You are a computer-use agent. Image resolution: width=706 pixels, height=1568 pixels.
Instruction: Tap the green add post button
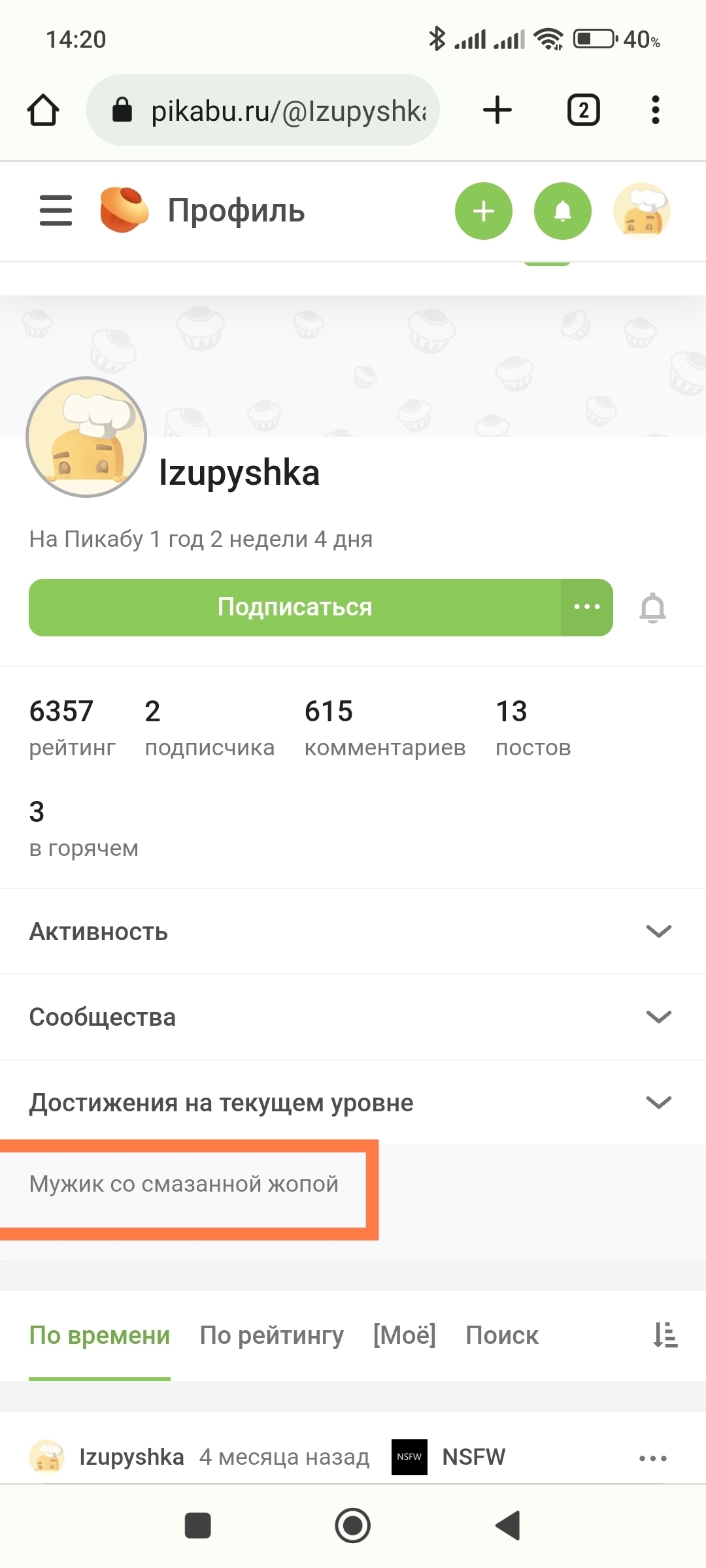pos(483,211)
